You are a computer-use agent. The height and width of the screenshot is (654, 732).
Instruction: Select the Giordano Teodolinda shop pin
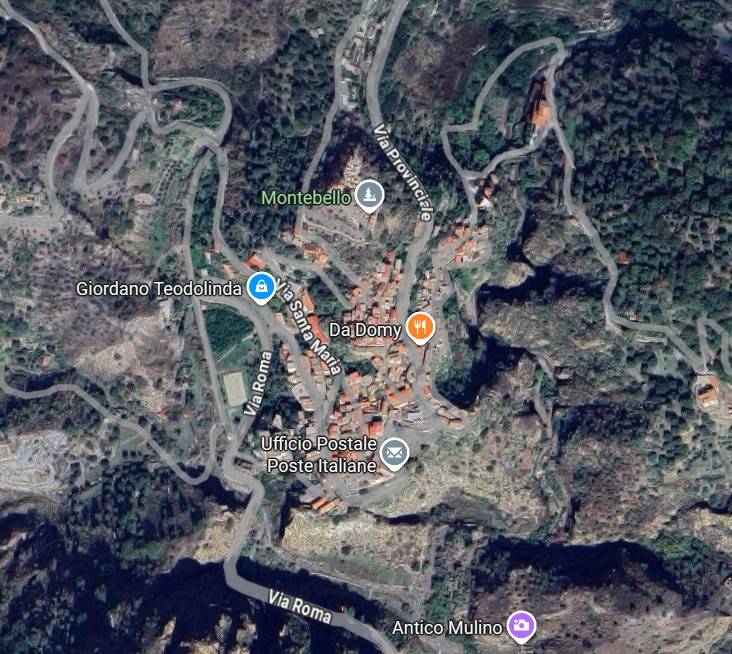(261, 288)
